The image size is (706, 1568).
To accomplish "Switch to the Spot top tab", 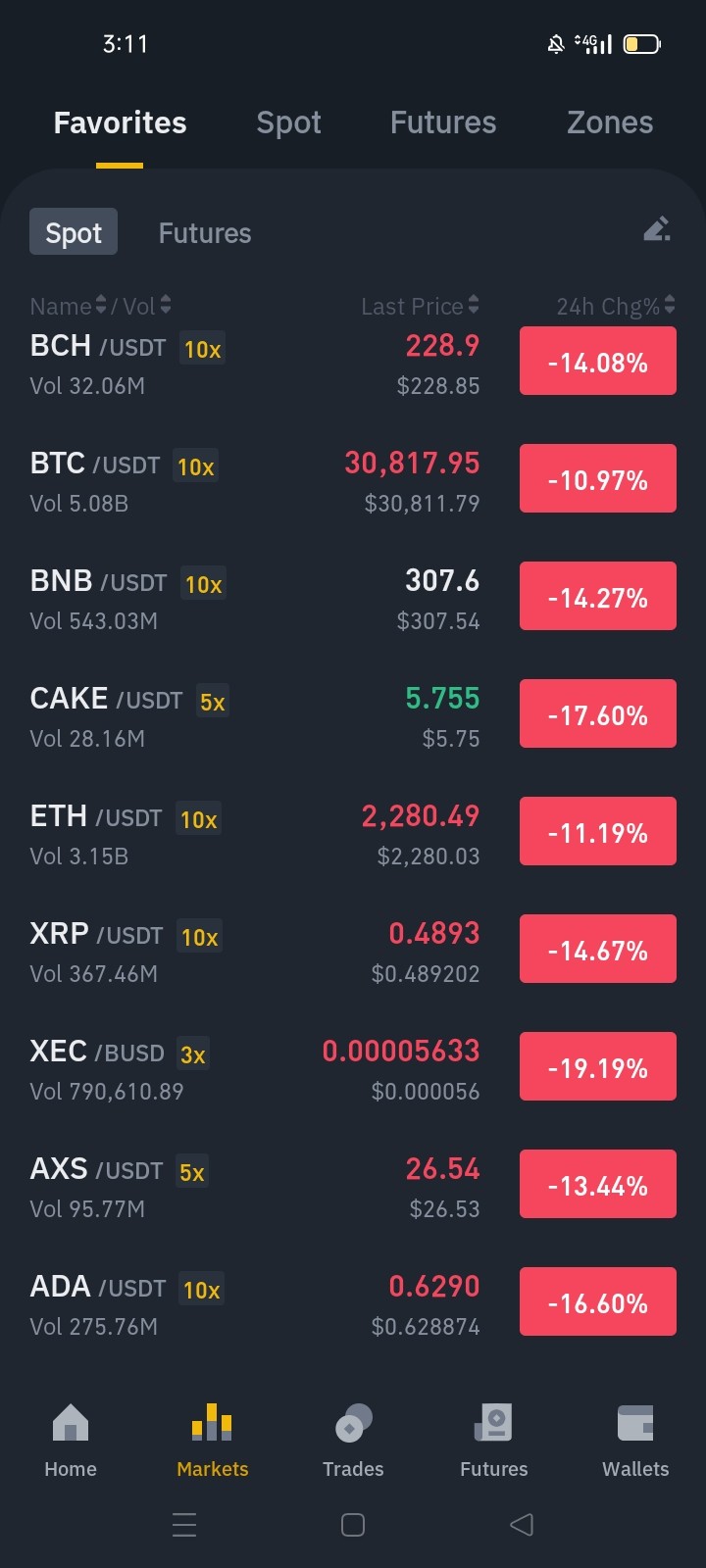I will pos(288,122).
